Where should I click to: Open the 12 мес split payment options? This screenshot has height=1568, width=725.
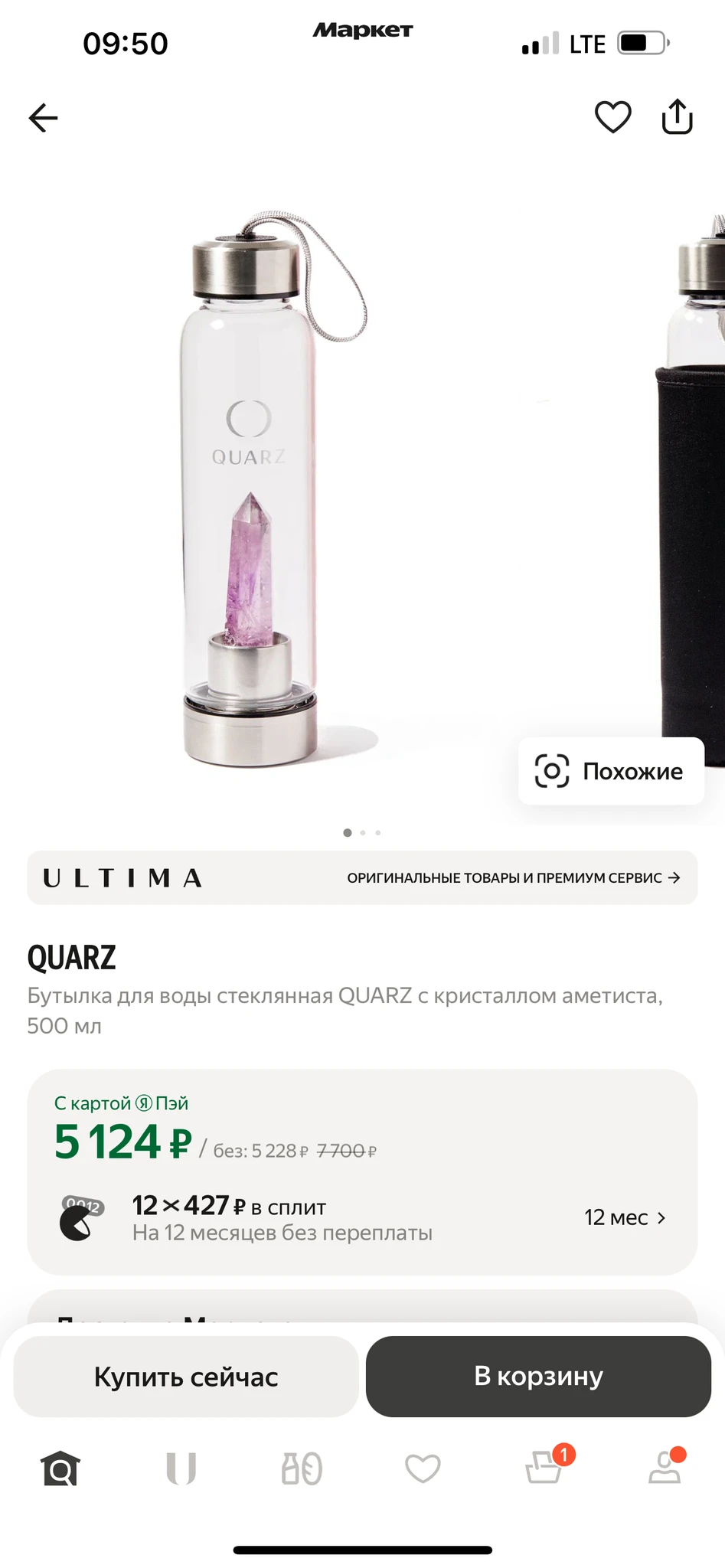pos(625,1217)
